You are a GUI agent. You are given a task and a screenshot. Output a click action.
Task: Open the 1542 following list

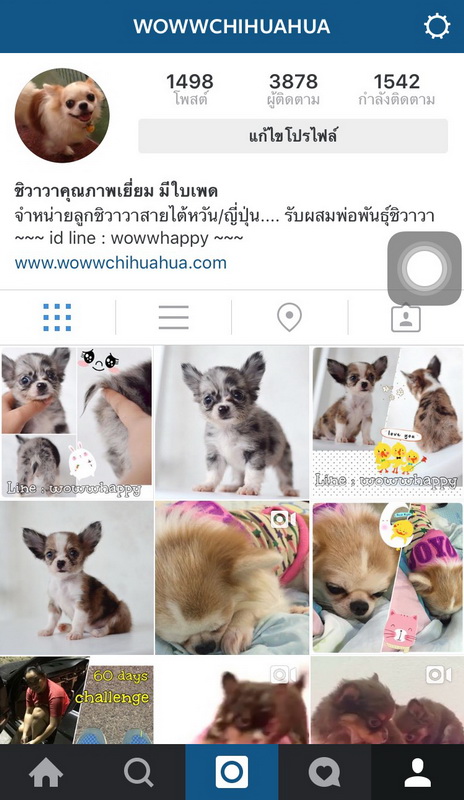397,88
